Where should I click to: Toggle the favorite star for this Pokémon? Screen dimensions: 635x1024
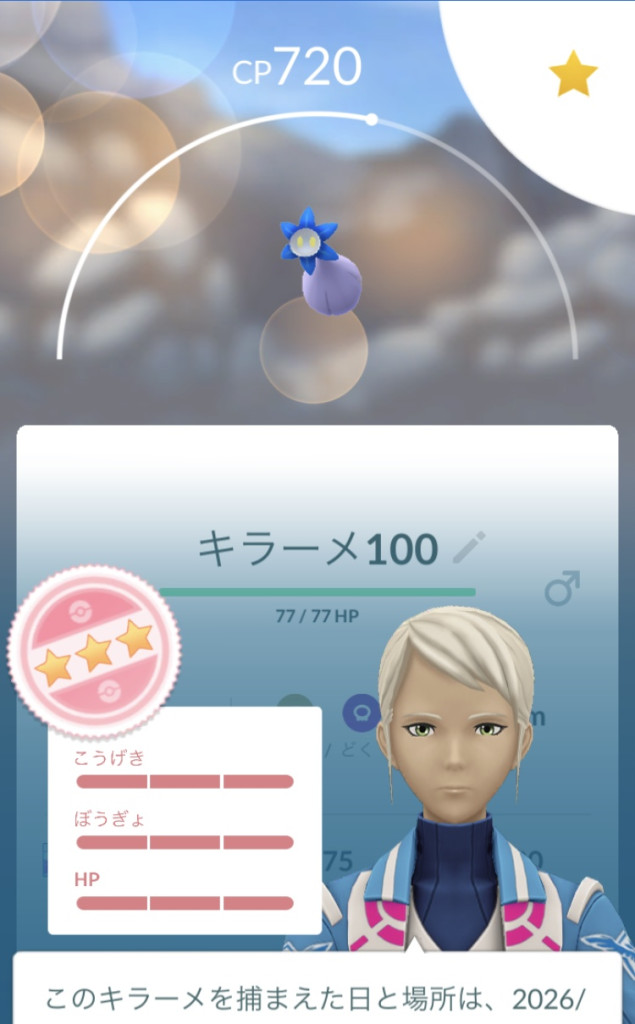[x=573, y=76]
